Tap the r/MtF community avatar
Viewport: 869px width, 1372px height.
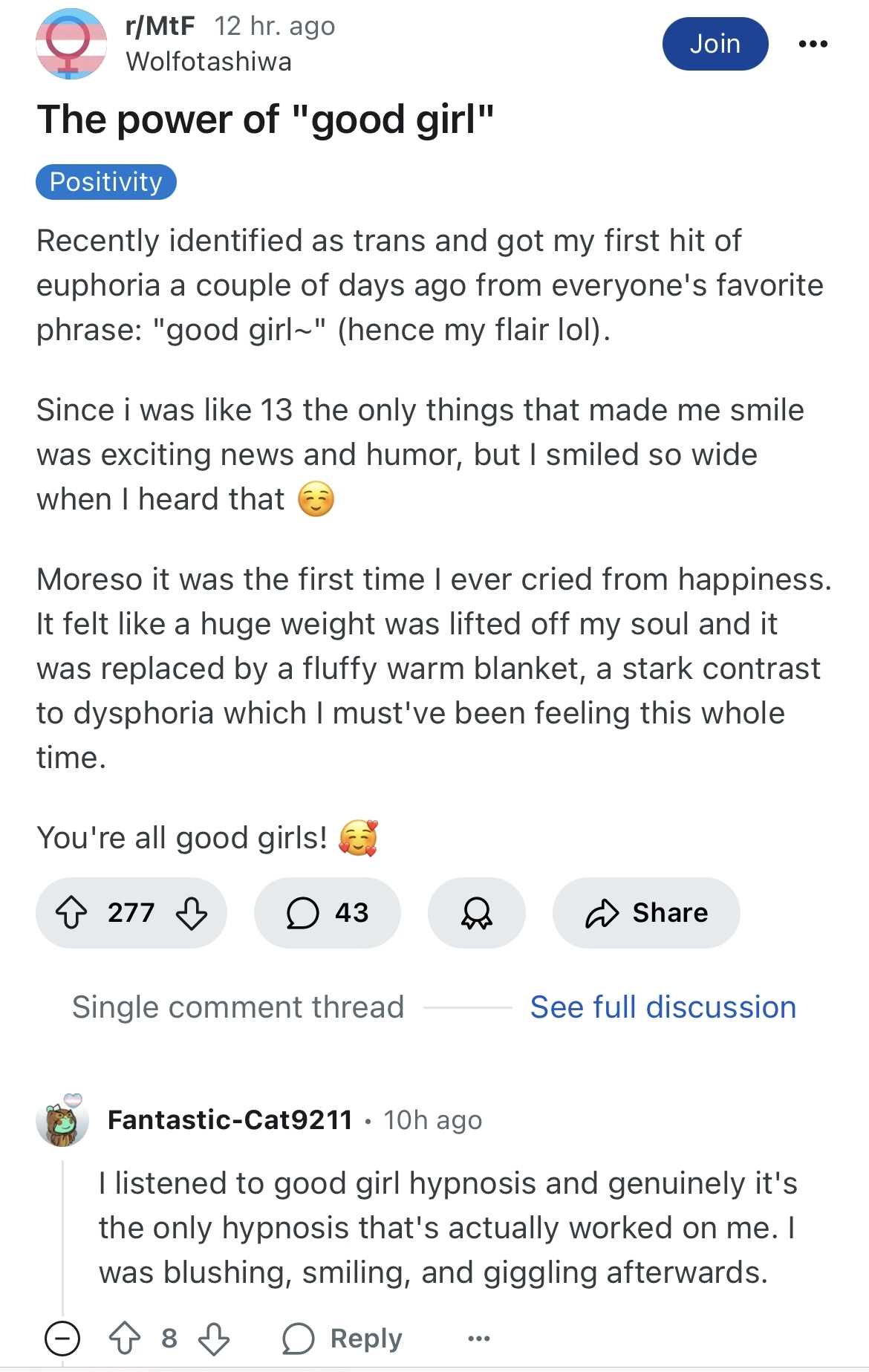coord(71,44)
